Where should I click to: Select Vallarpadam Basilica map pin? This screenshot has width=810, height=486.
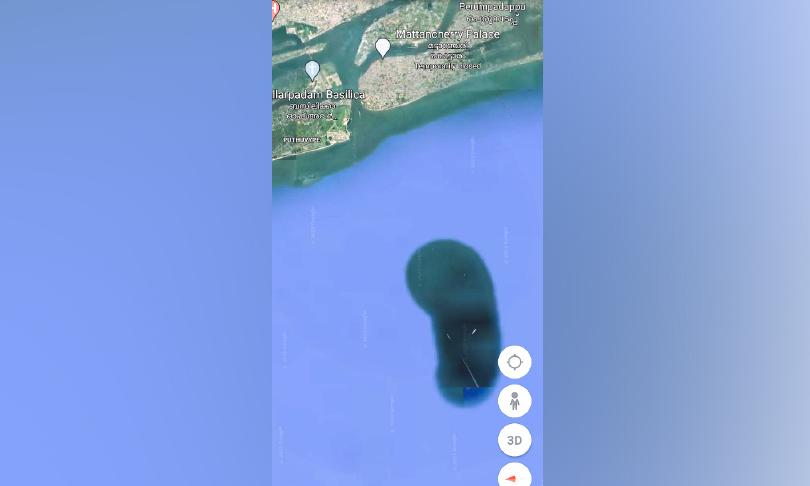coord(312,70)
